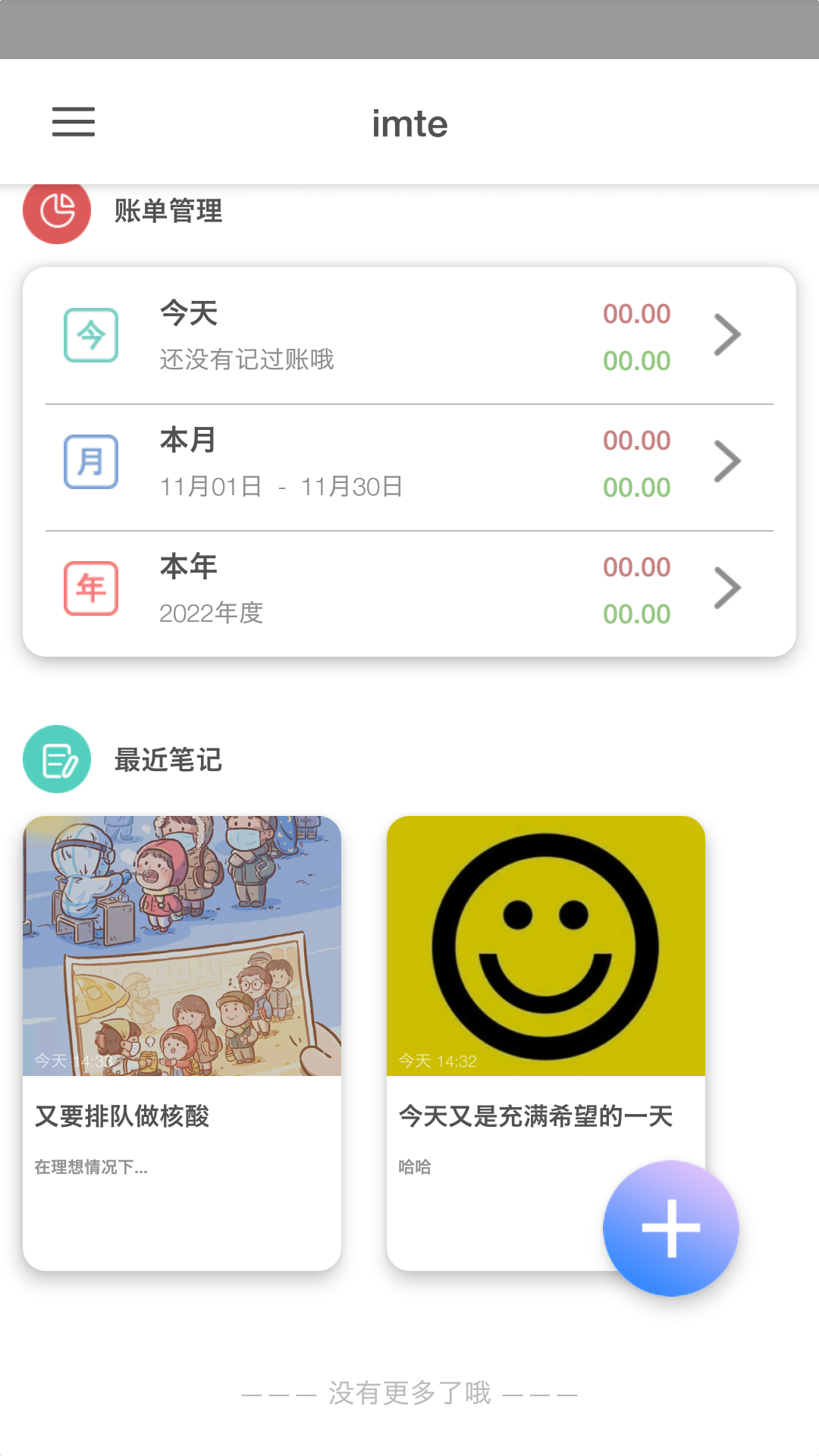The width and height of the screenshot is (819, 1456).
Task: Select the 账单管理 section header
Action: [168, 213]
